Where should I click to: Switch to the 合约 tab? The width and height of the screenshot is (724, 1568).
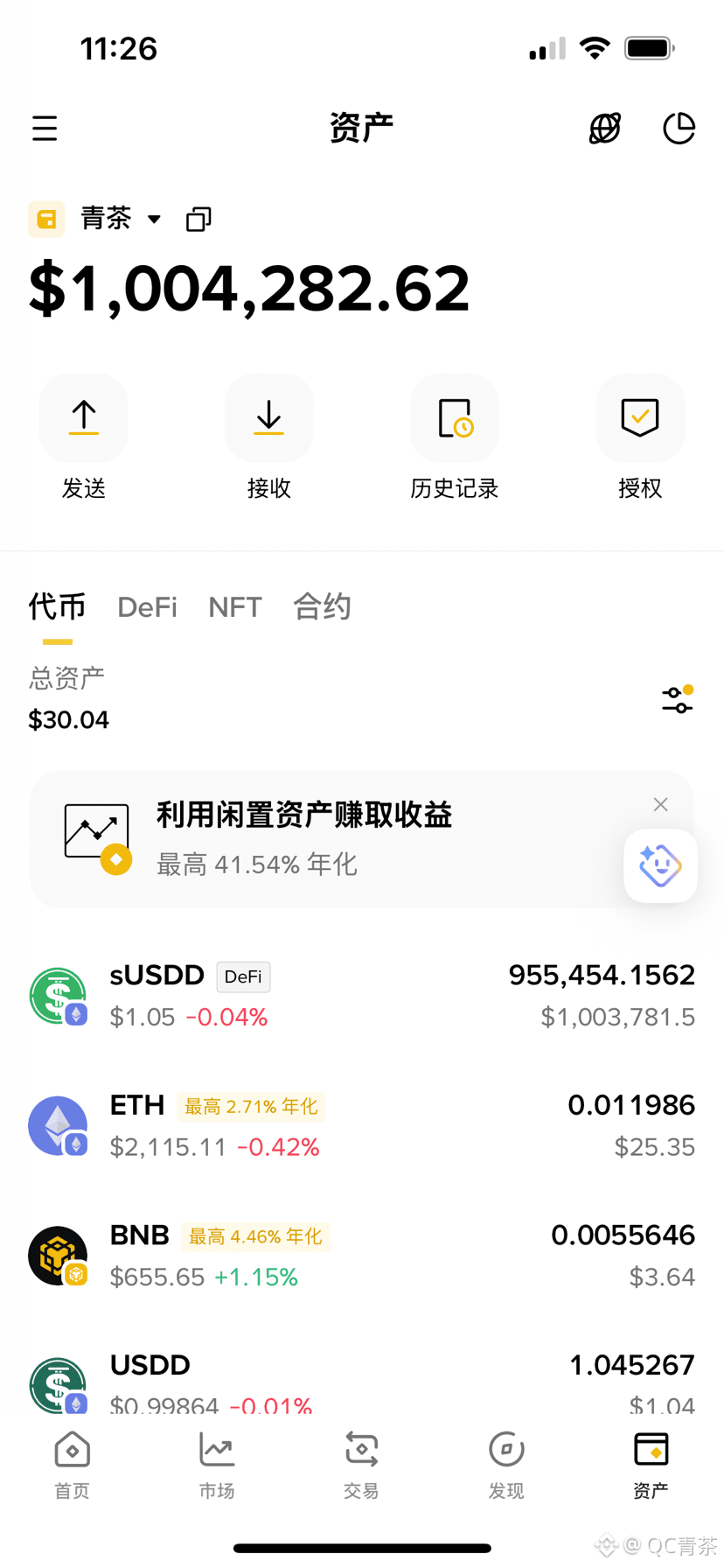[x=322, y=606]
